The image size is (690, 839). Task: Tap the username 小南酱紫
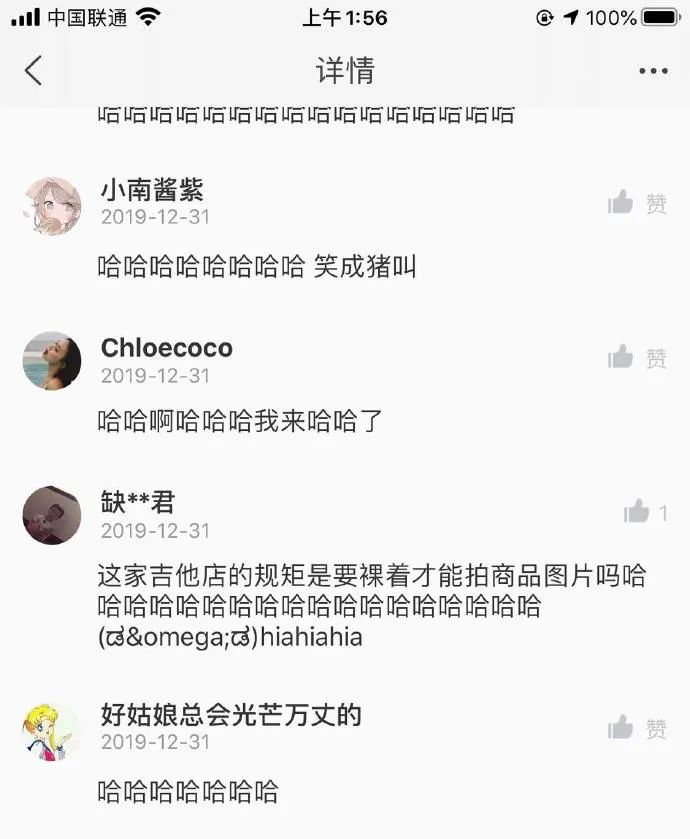tap(152, 190)
